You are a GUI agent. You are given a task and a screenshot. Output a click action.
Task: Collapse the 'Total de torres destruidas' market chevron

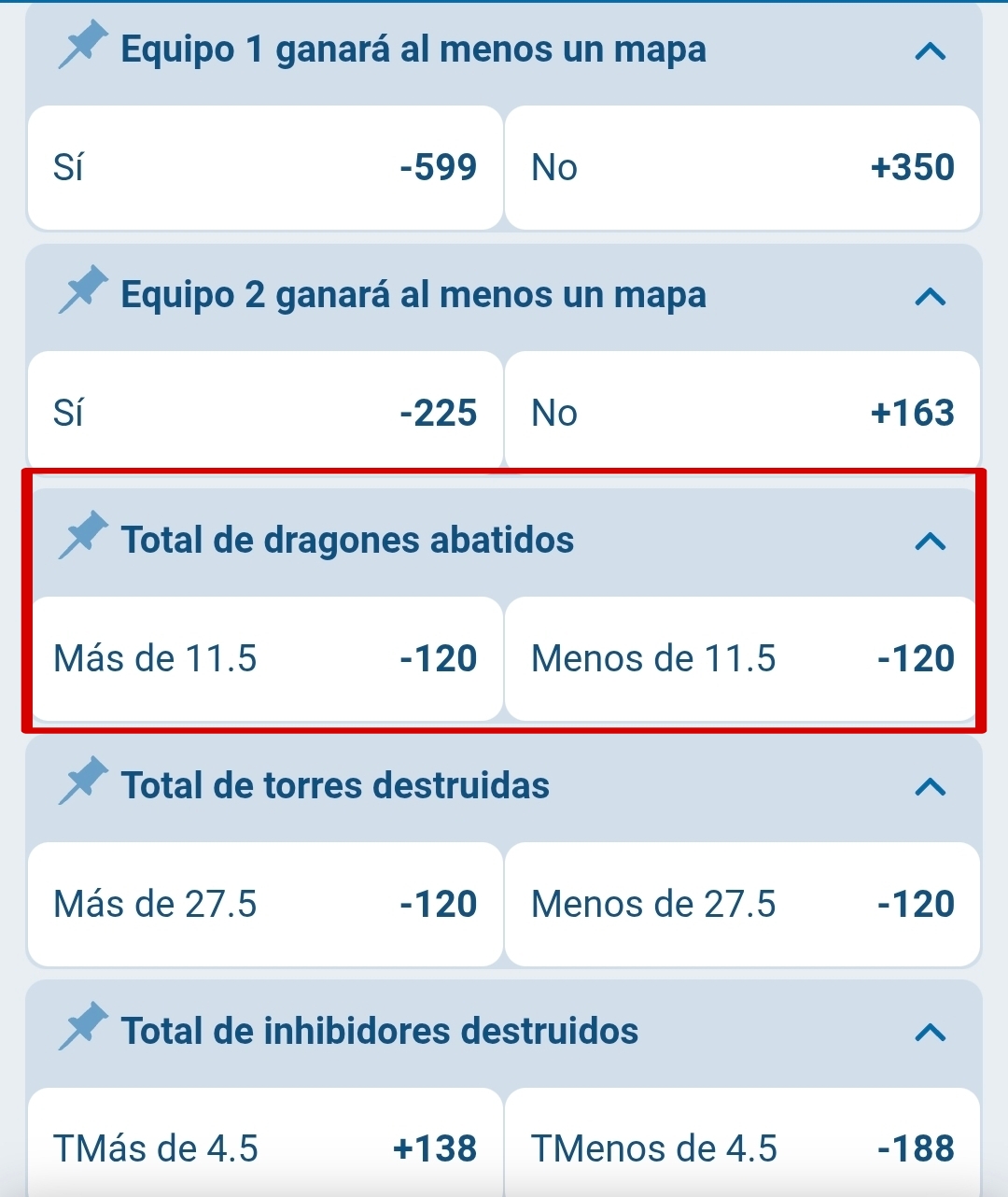[x=929, y=787]
